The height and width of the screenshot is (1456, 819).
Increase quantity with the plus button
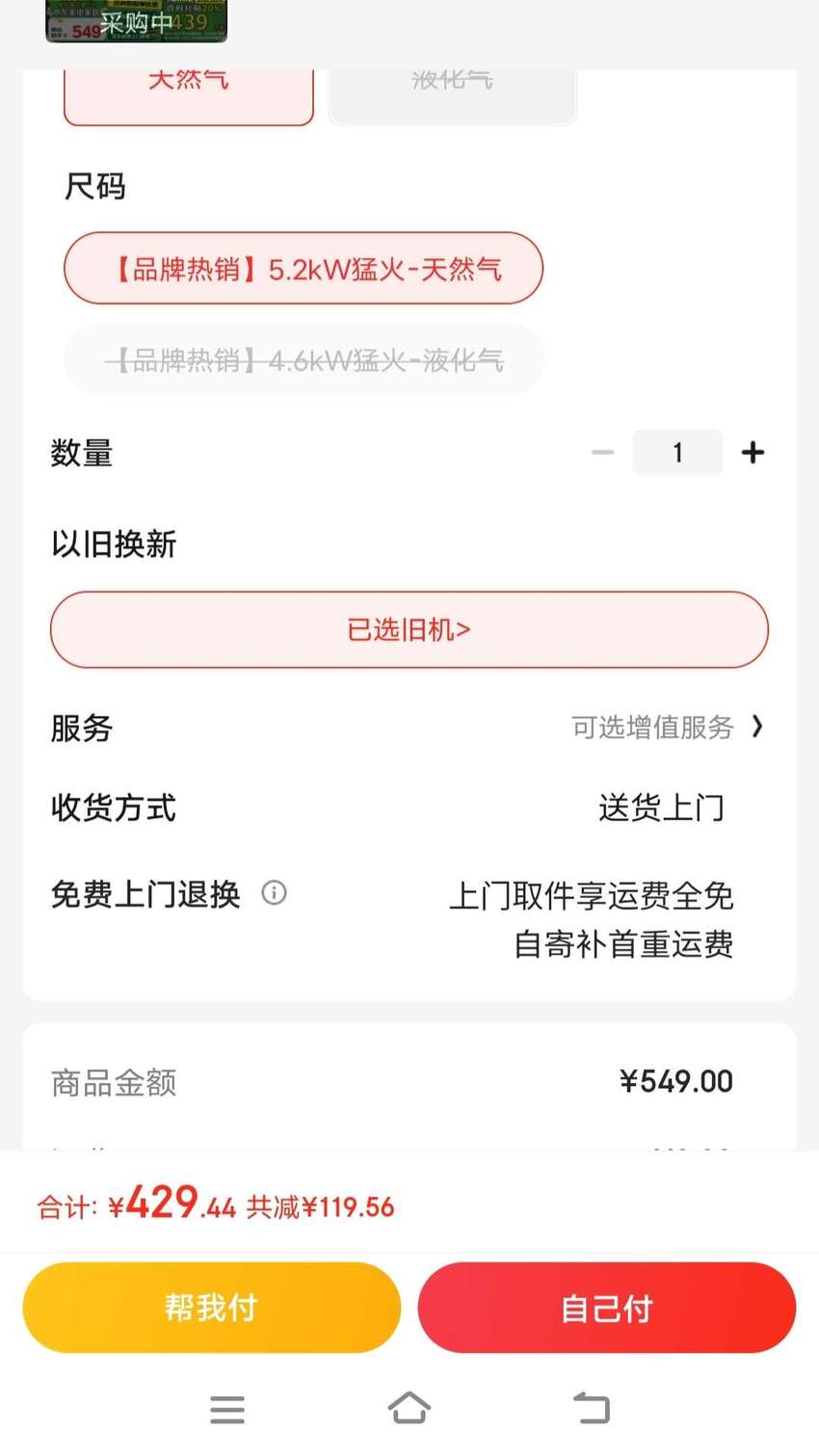pyautogui.click(x=753, y=452)
